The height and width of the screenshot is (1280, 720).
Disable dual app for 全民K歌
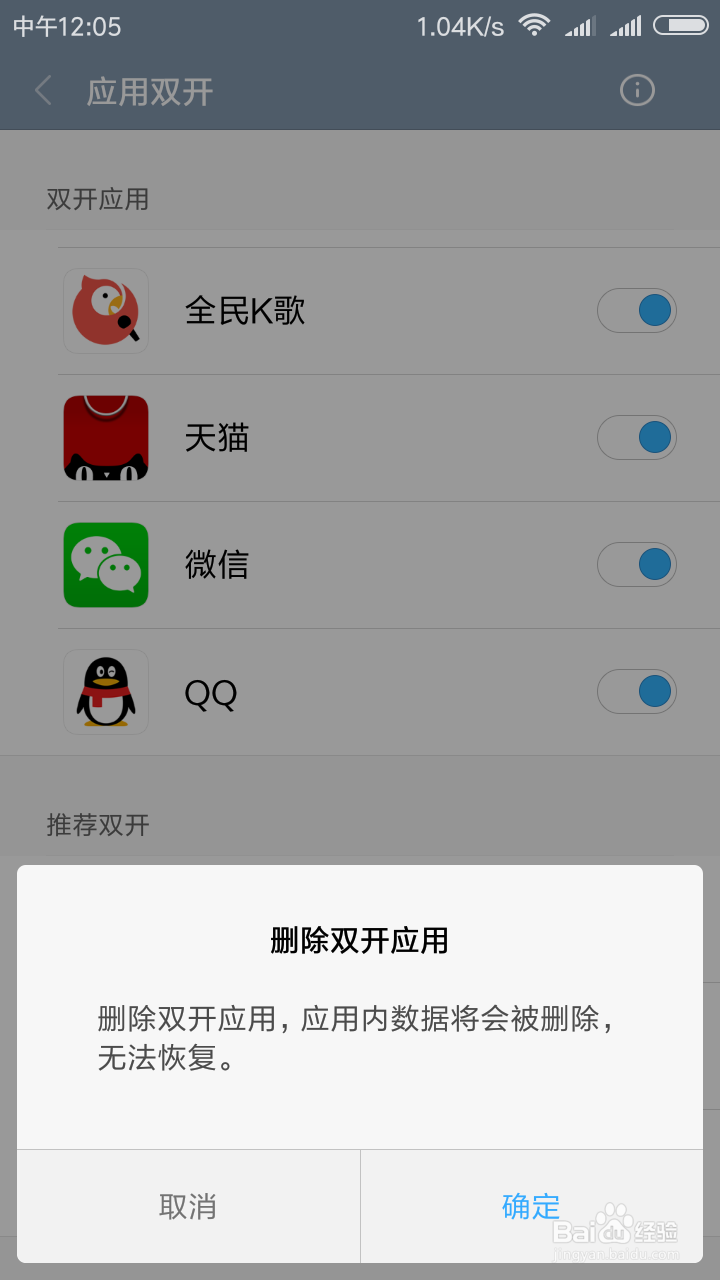tap(637, 310)
